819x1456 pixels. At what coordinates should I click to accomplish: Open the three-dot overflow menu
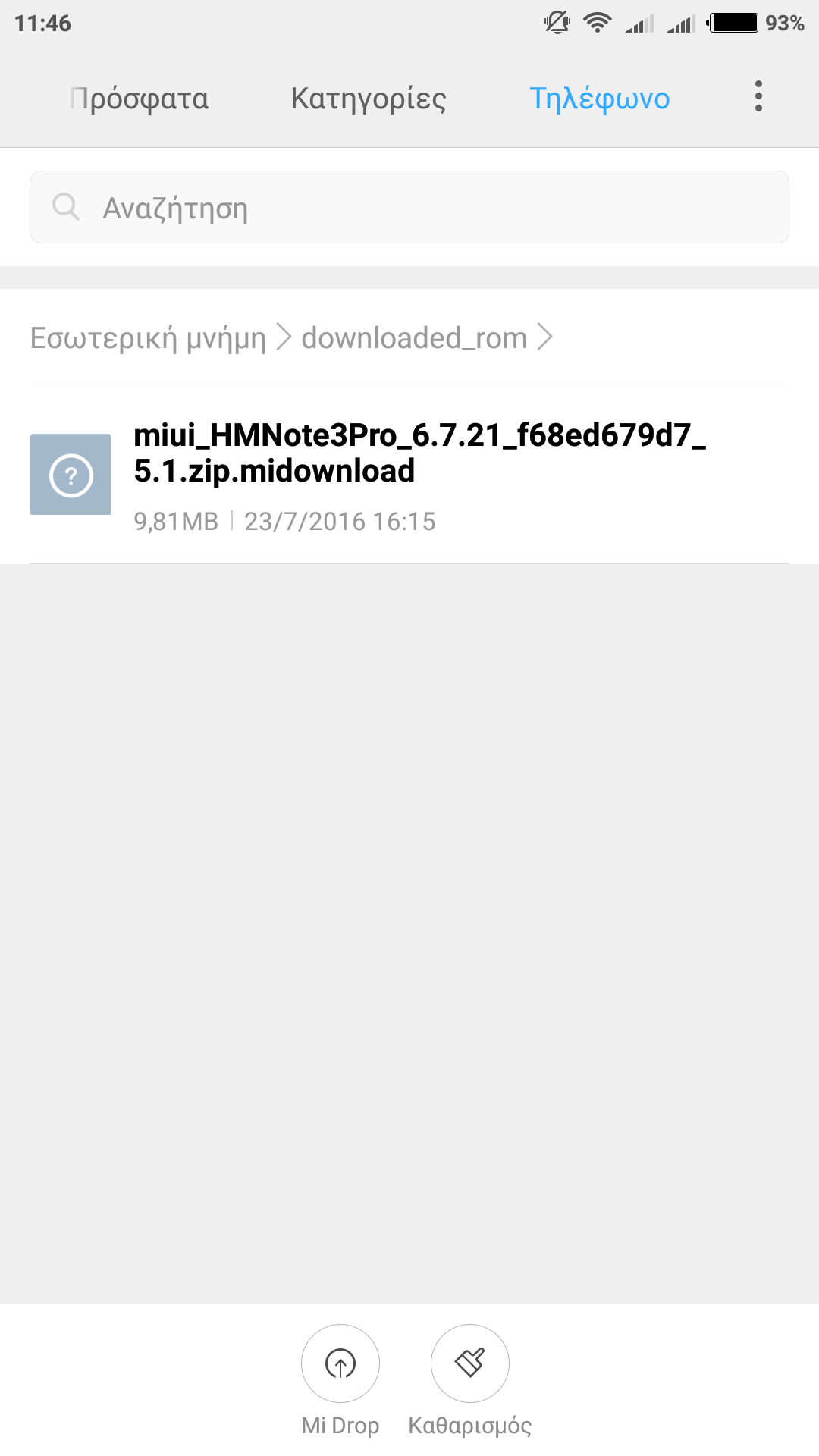tap(758, 96)
